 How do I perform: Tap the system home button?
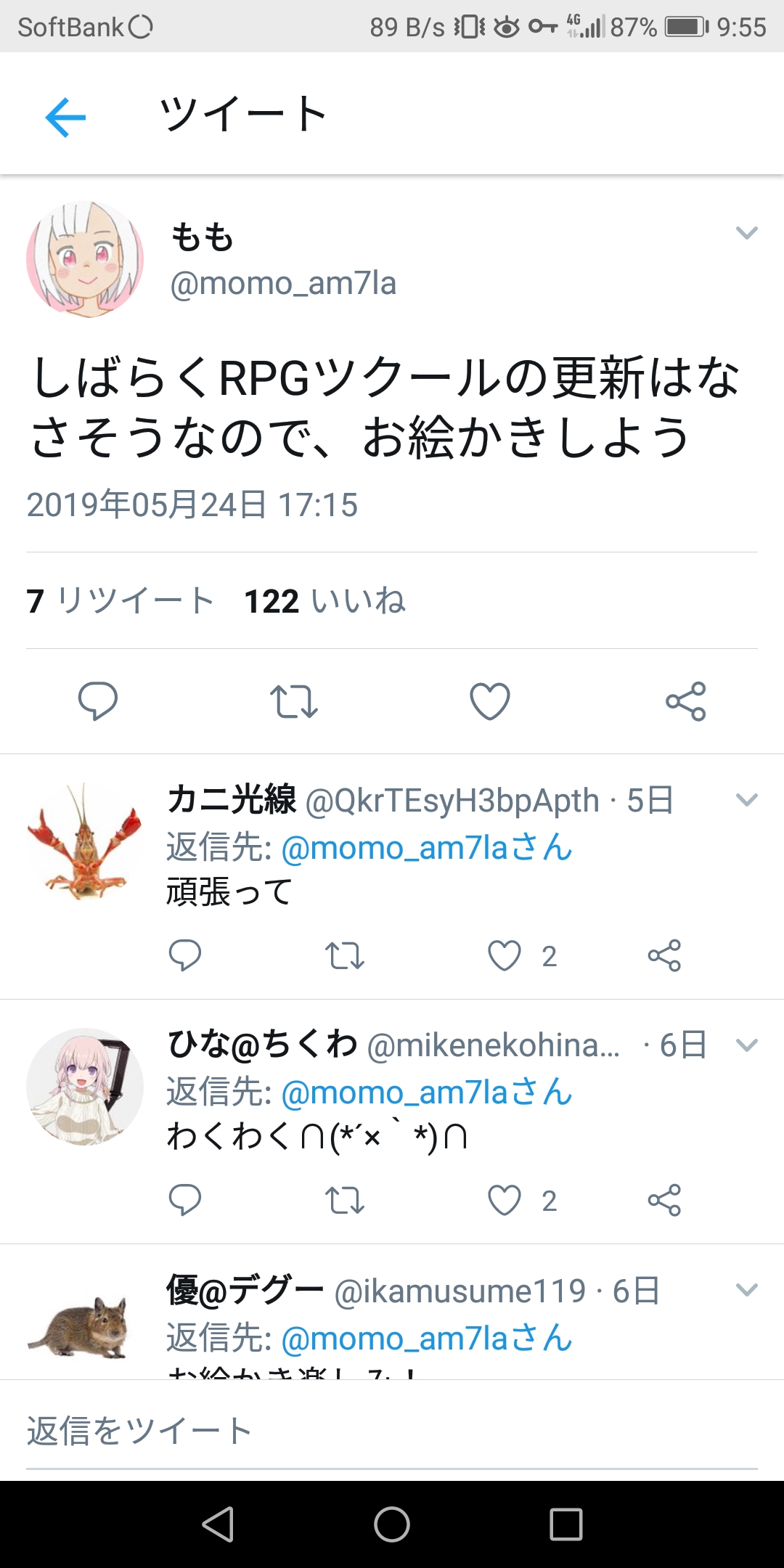click(x=392, y=1524)
